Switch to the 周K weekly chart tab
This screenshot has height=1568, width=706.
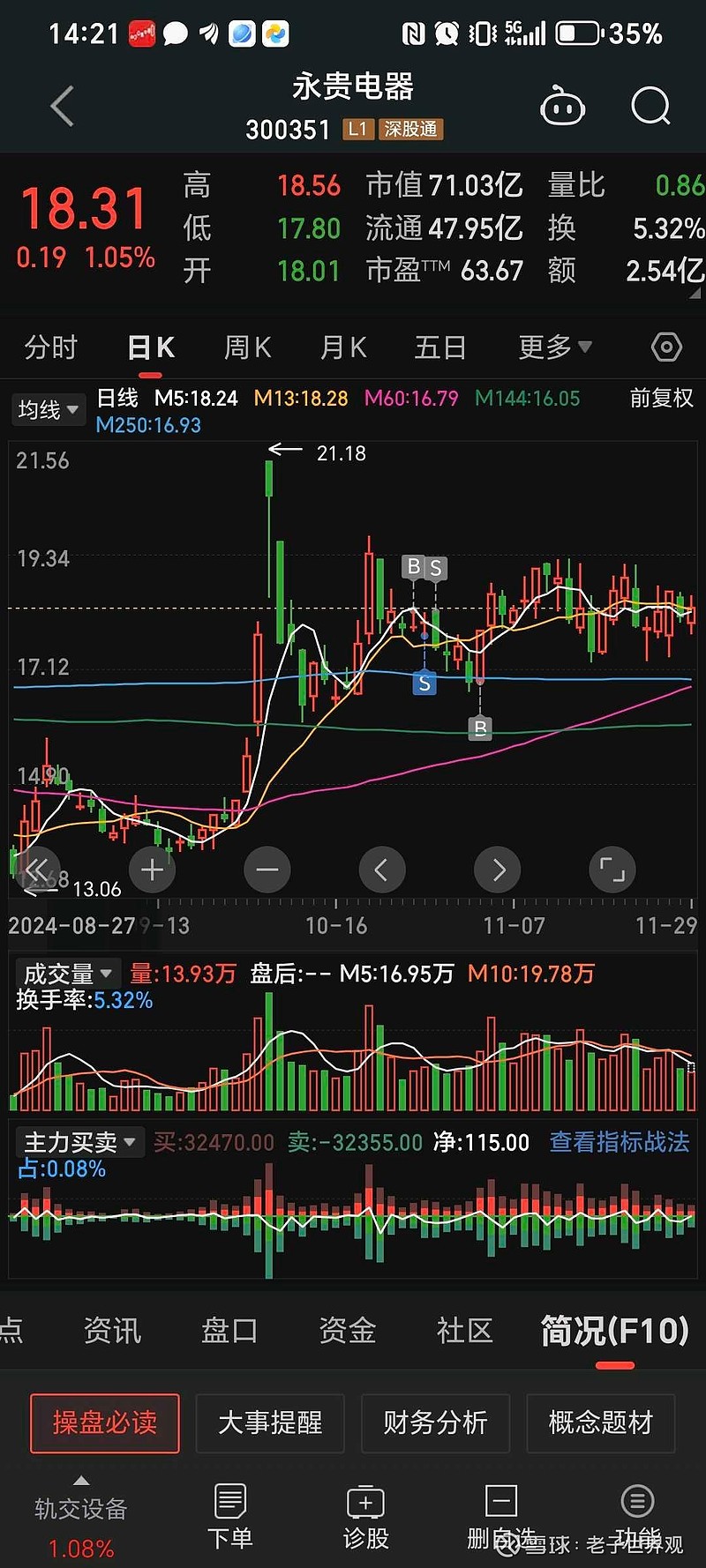pyautogui.click(x=246, y=347)
